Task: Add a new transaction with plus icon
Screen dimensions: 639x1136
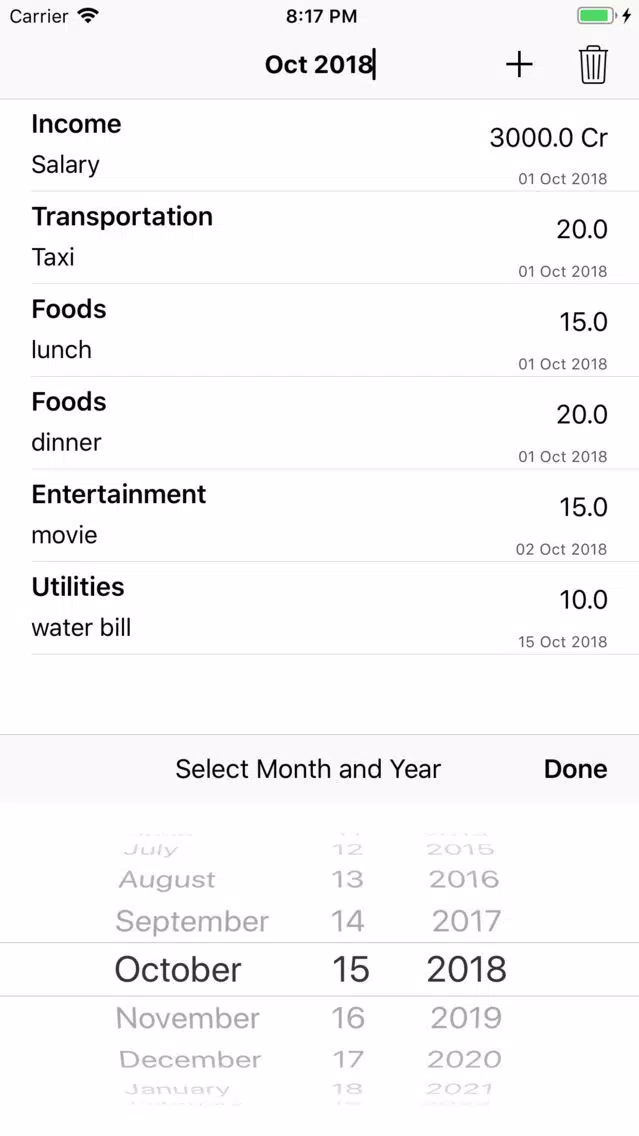Action: [x=519, y=64]
